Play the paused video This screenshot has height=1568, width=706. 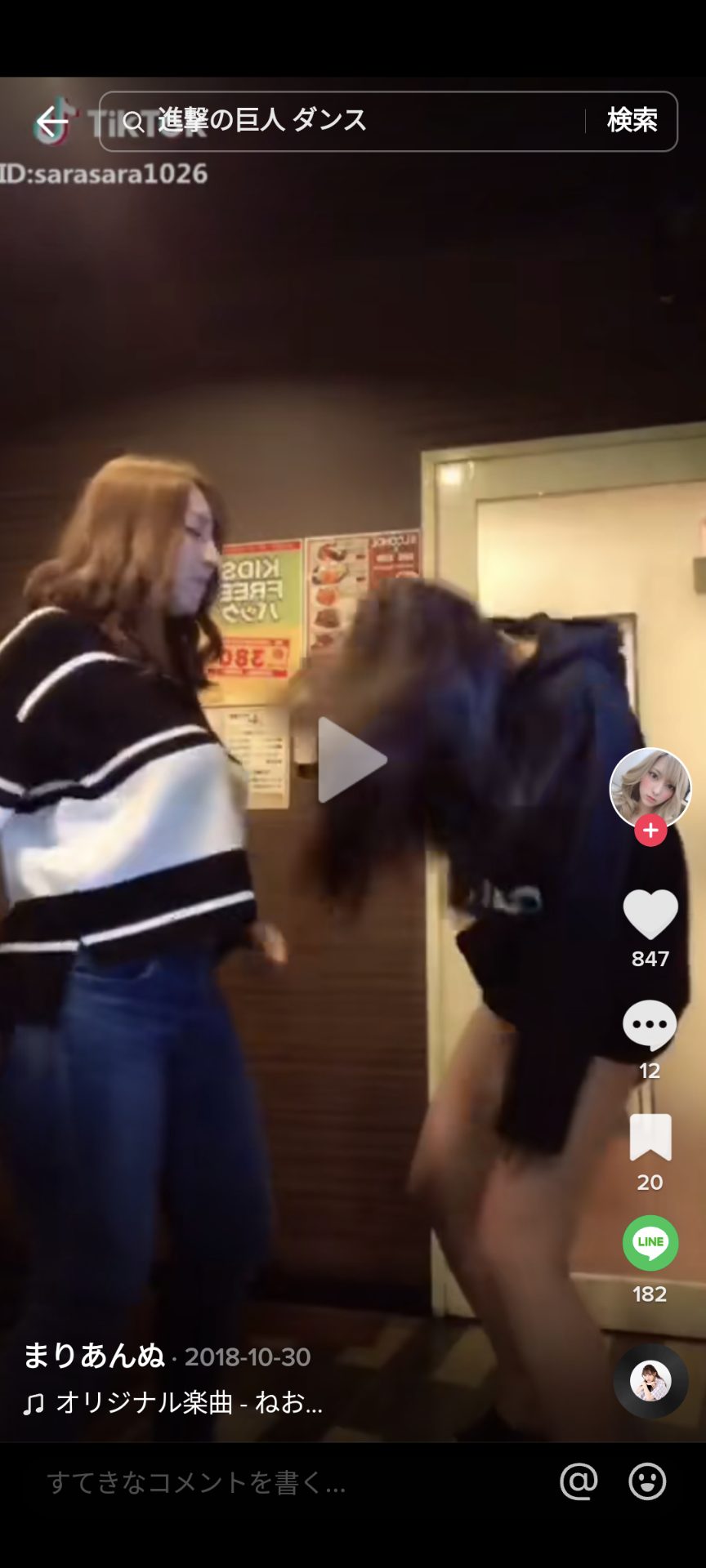point(351,759)
